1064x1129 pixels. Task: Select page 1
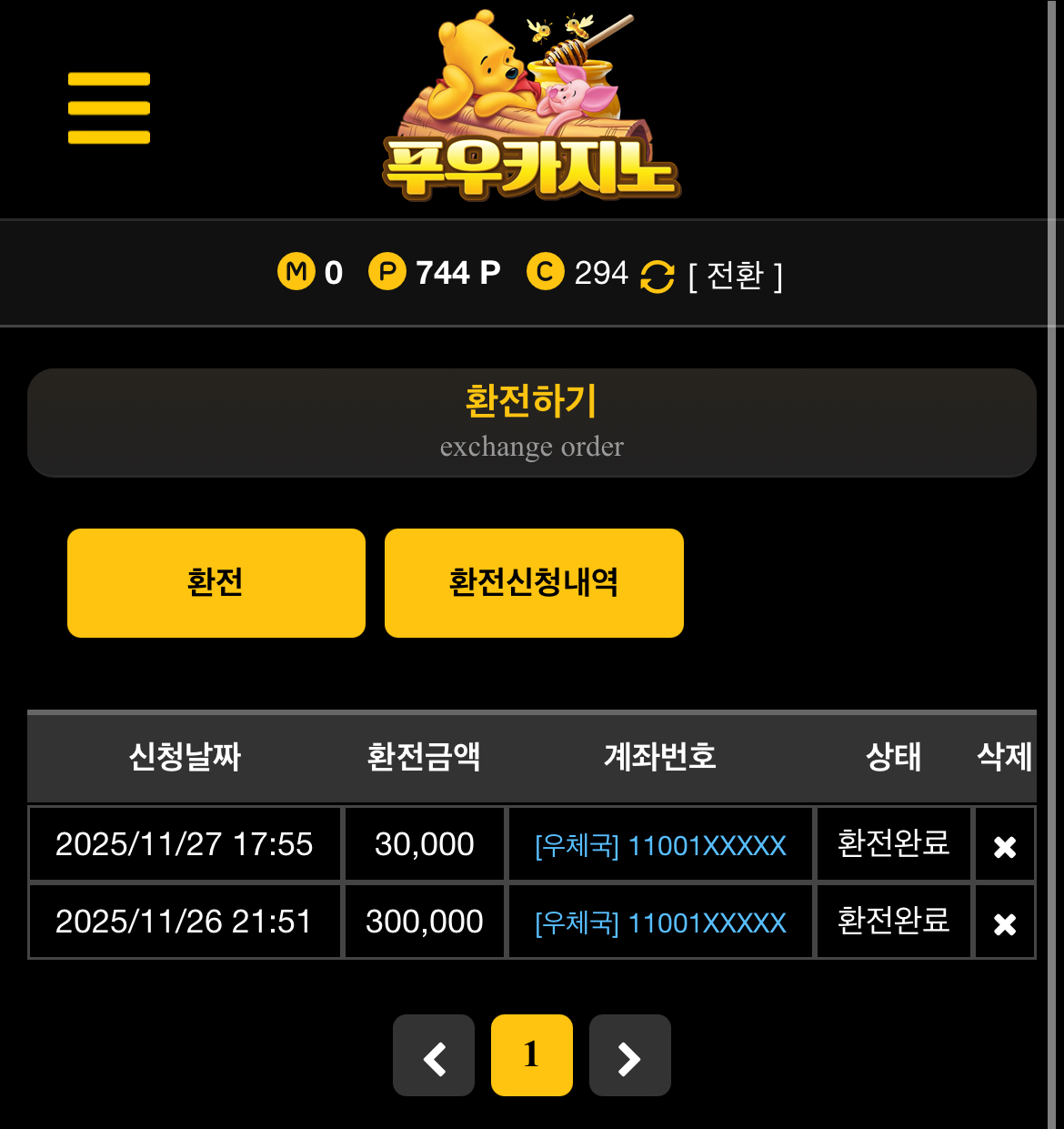tap(532, 1055)
